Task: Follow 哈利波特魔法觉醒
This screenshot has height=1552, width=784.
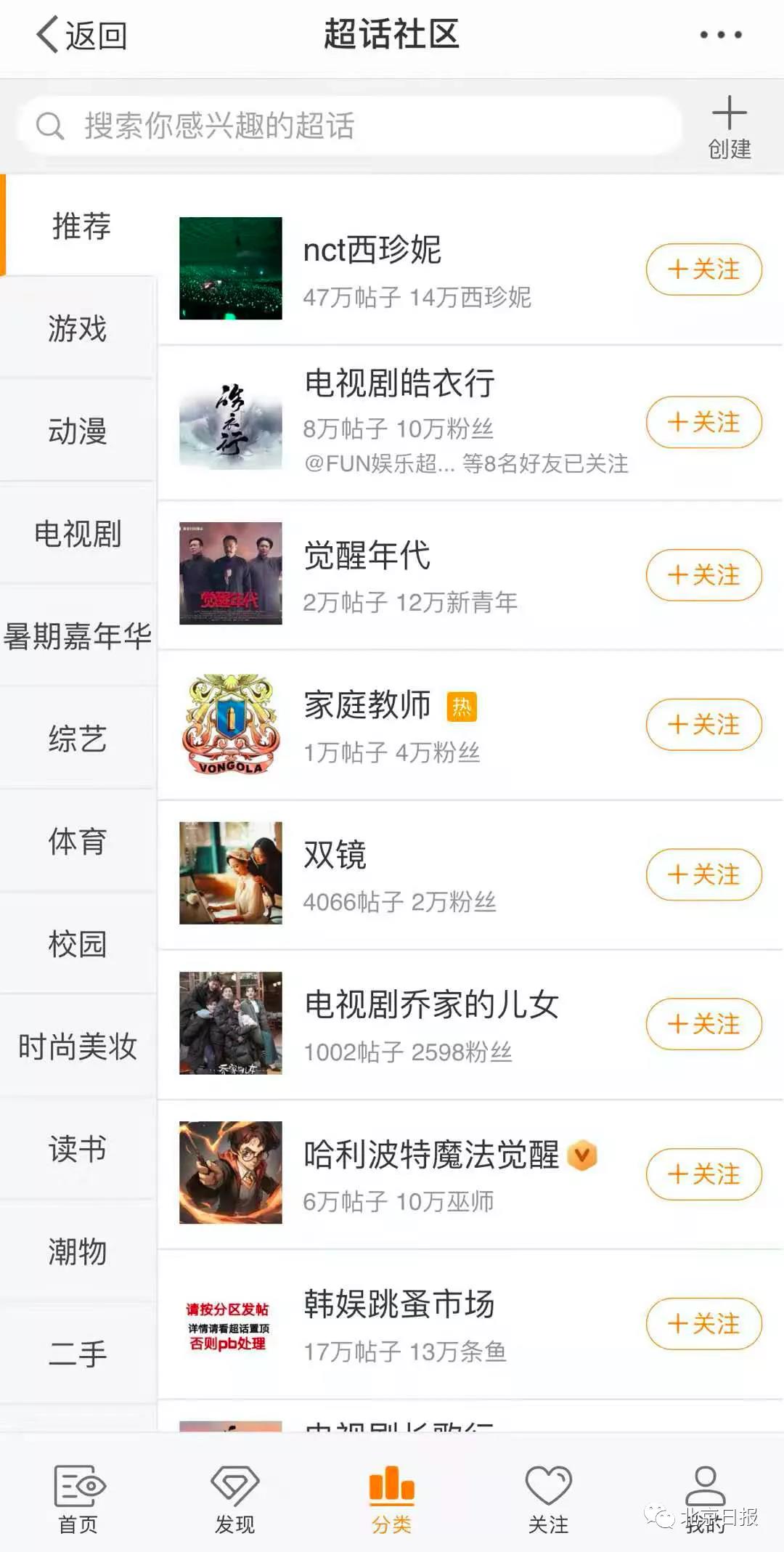Action: click(703, 1174)
